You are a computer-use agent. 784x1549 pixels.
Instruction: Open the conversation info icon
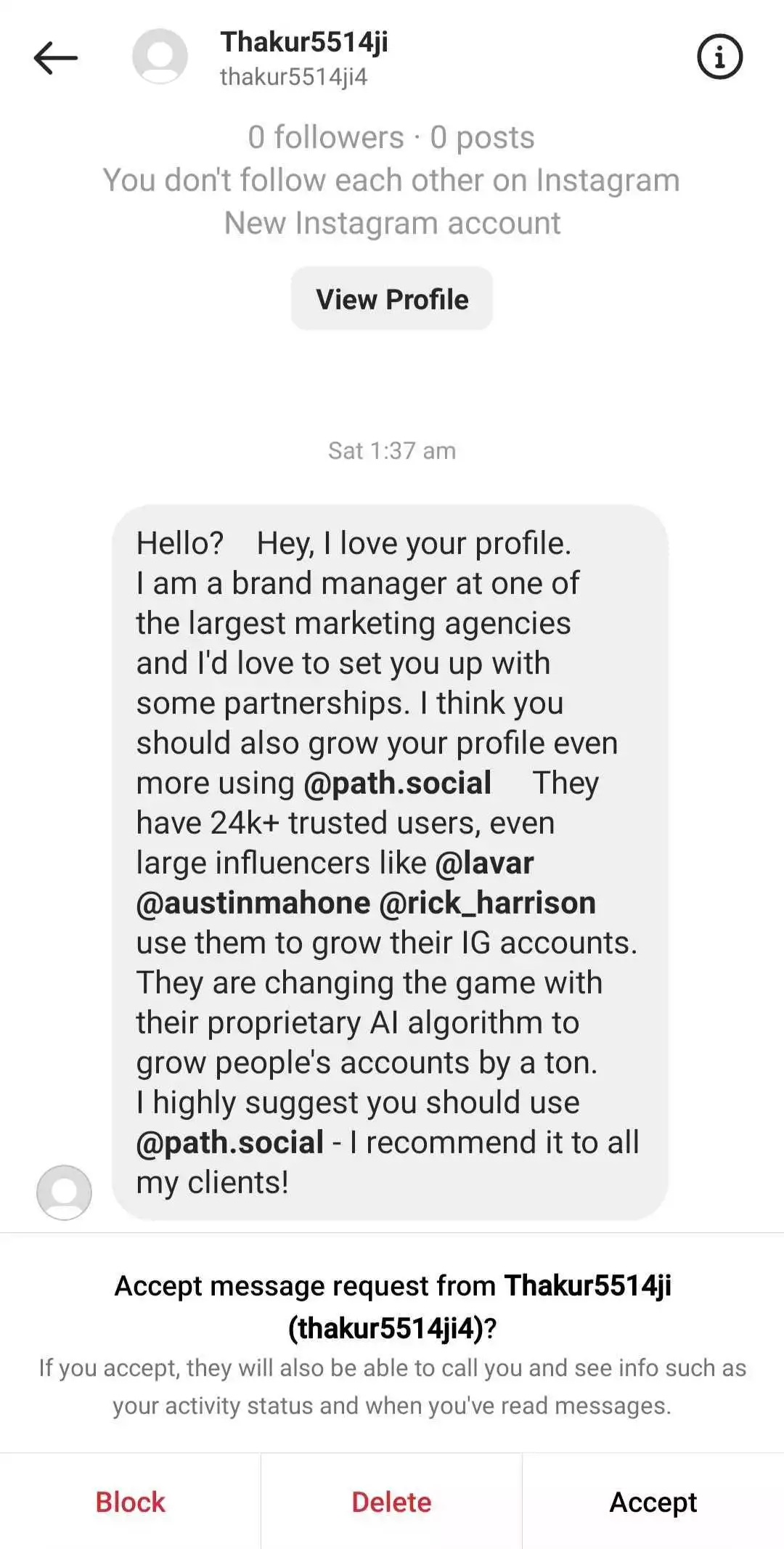coord(719,57)
